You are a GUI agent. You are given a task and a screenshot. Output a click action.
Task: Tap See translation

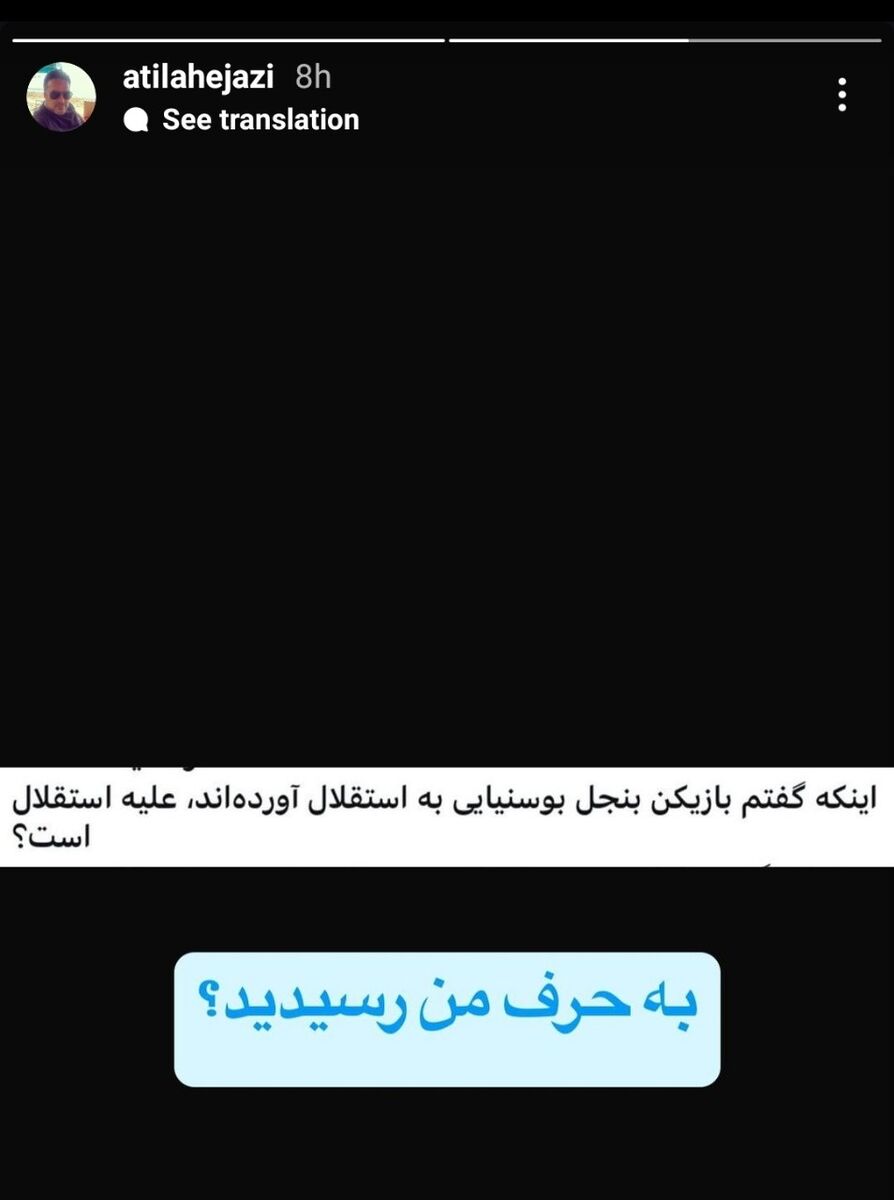click(x=259, y=120)
